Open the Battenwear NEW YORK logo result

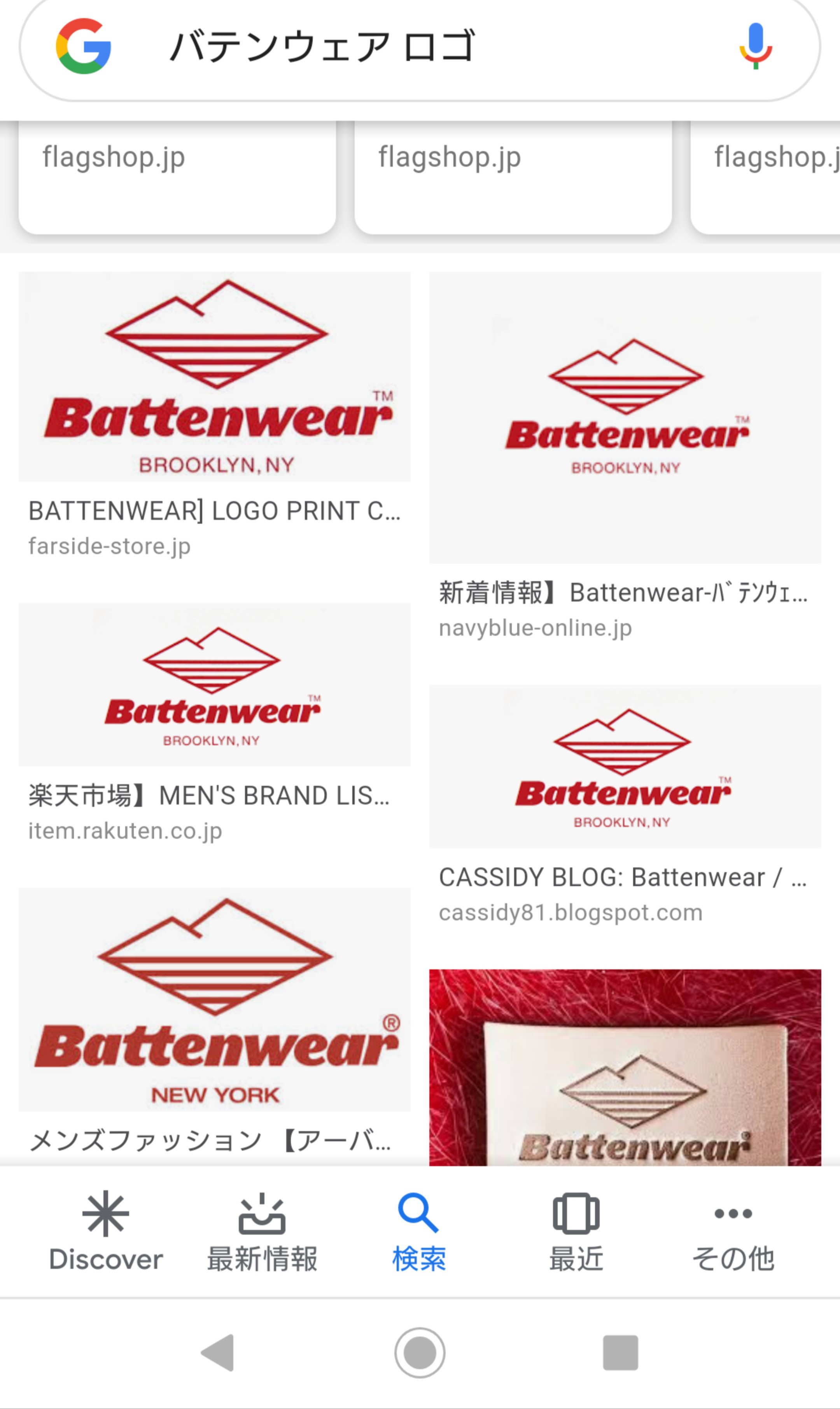[x=214, y=1000]
